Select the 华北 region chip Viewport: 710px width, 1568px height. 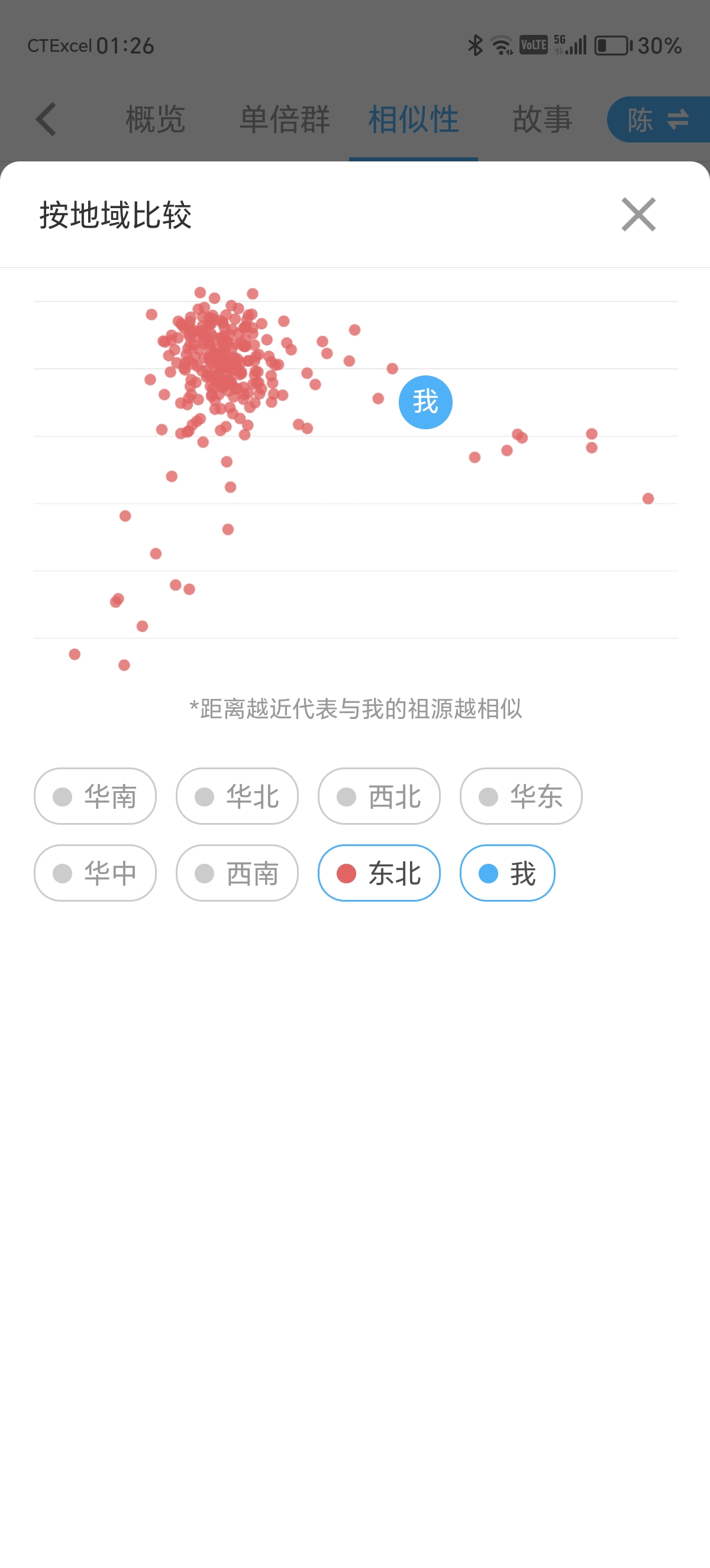tap(237, 796)
